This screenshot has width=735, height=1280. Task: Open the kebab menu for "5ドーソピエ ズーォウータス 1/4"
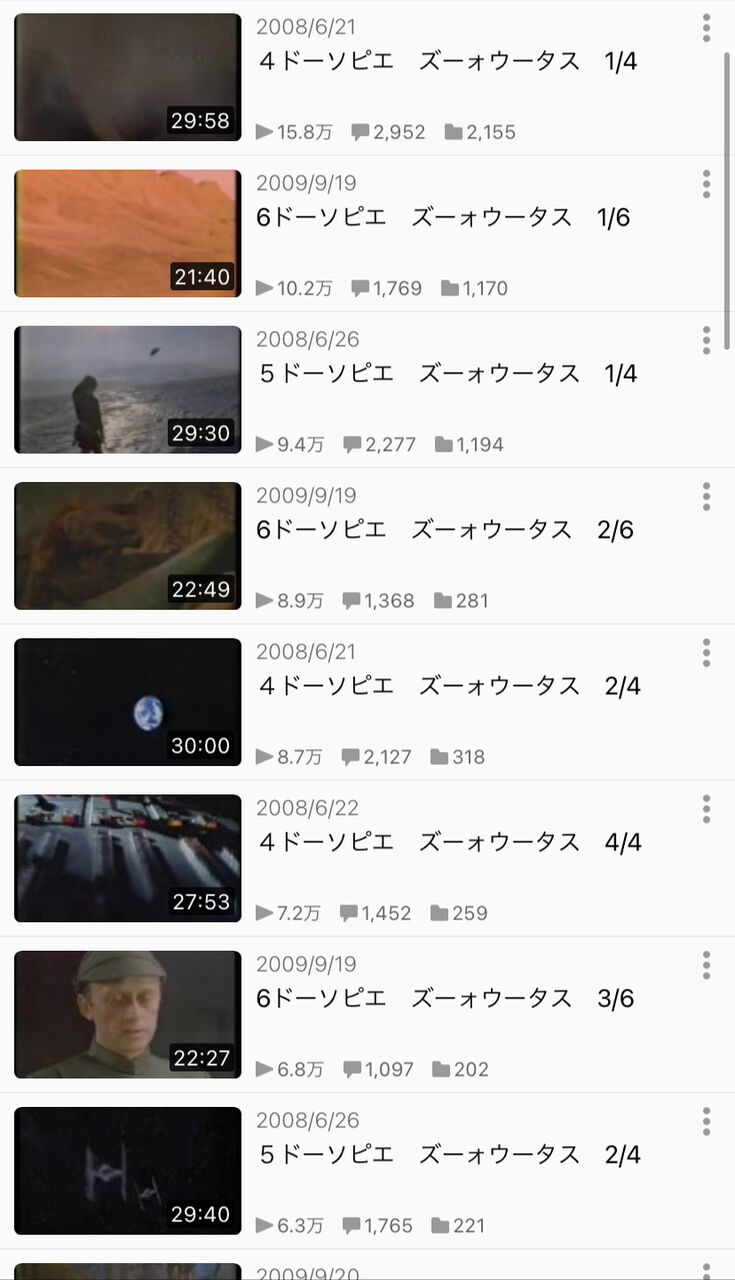(x=706, y=342)
